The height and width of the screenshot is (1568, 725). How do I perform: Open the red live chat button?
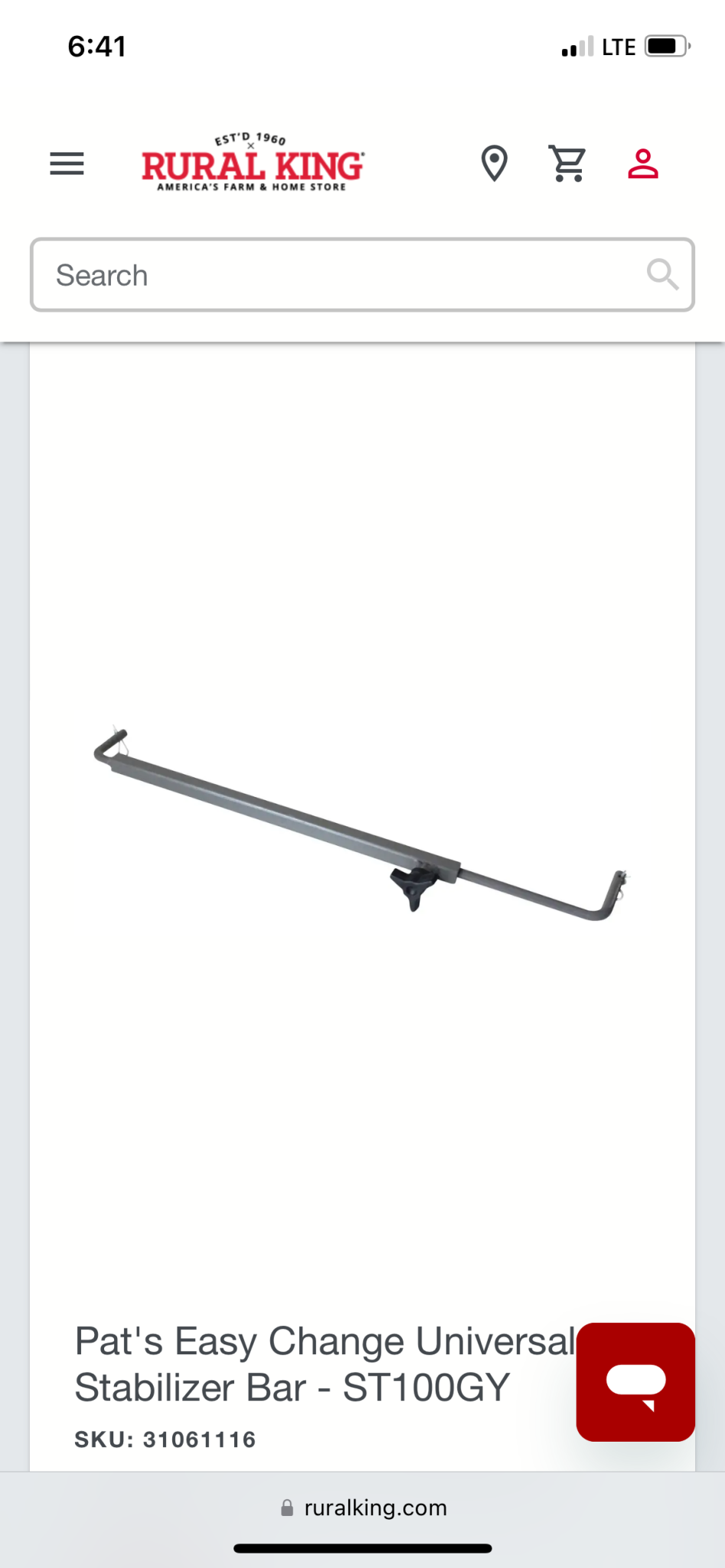click(x=635, y=1382)
